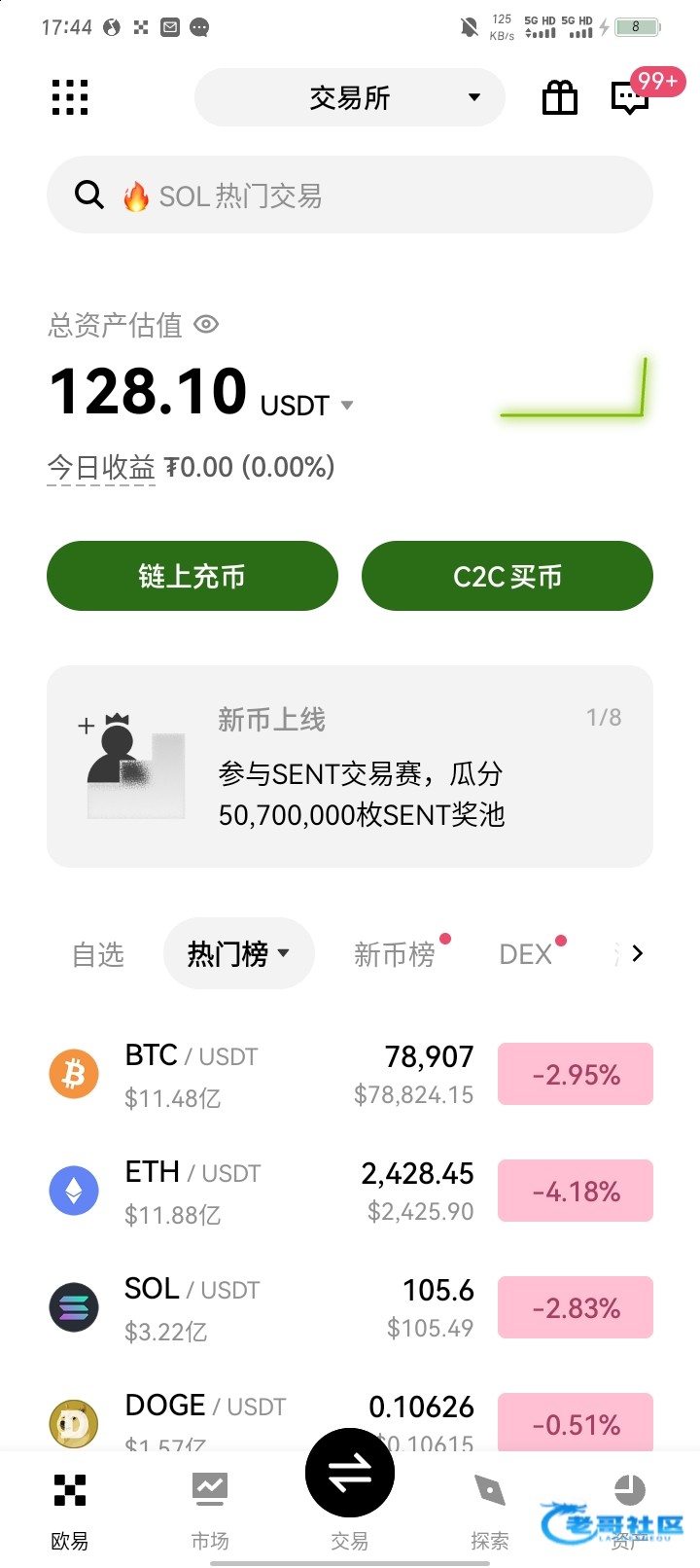Image resolution: width=700 pixels, height=1568 pixels.
Task: Open the gift rewards icon
Action: point(559,97)
